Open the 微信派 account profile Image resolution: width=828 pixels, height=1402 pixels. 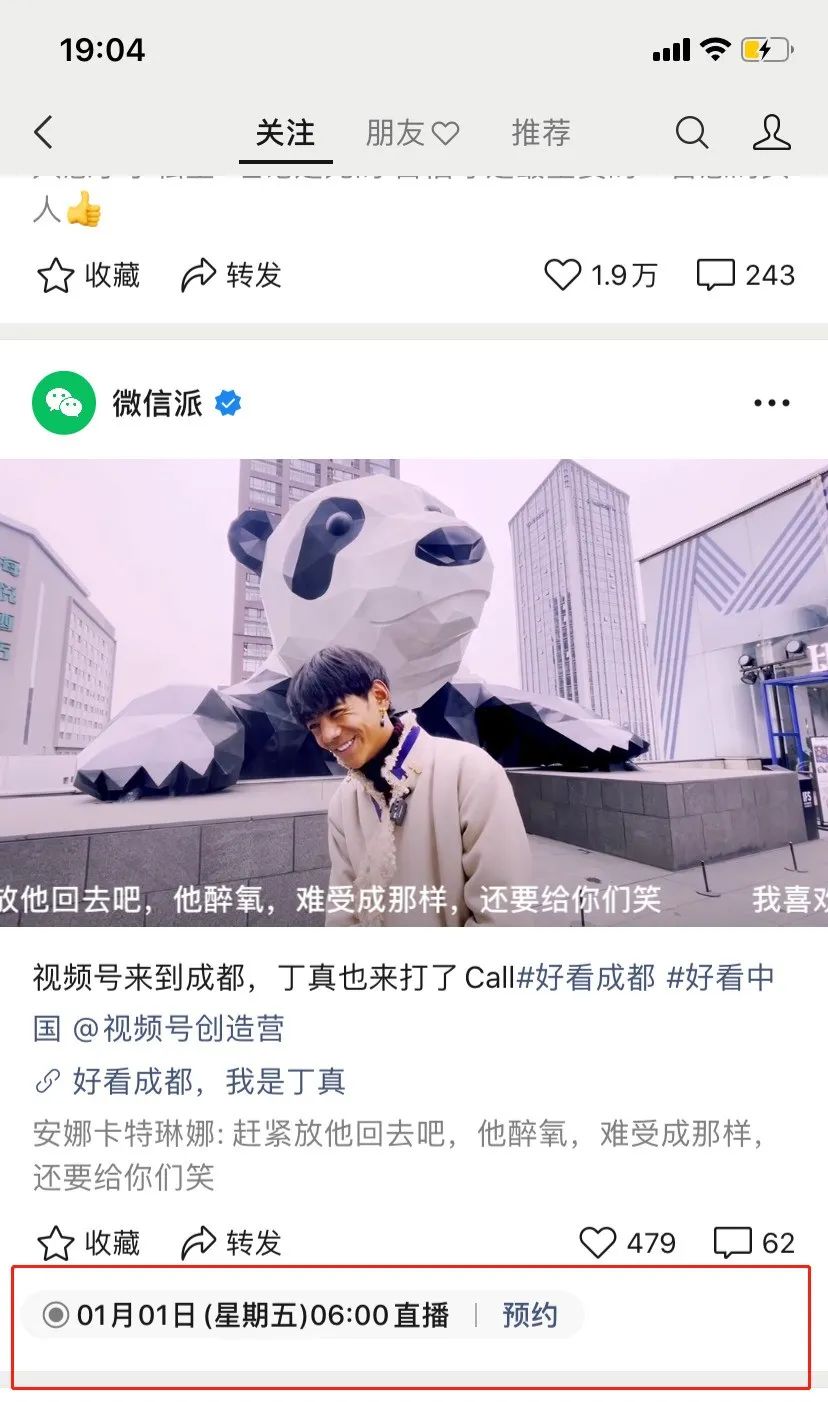(x=157, y=403)
